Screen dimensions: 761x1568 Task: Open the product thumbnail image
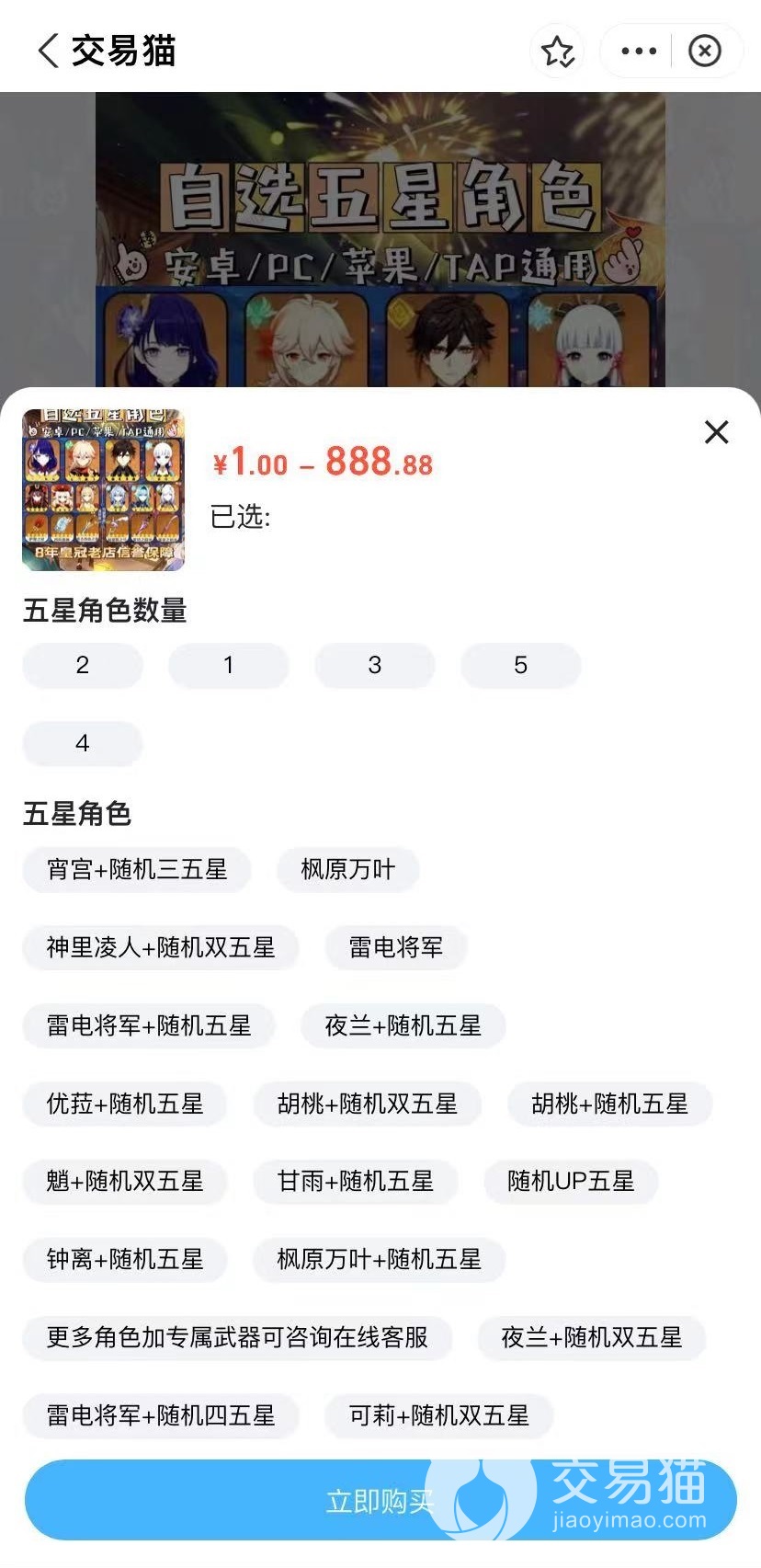coord(103,490)
